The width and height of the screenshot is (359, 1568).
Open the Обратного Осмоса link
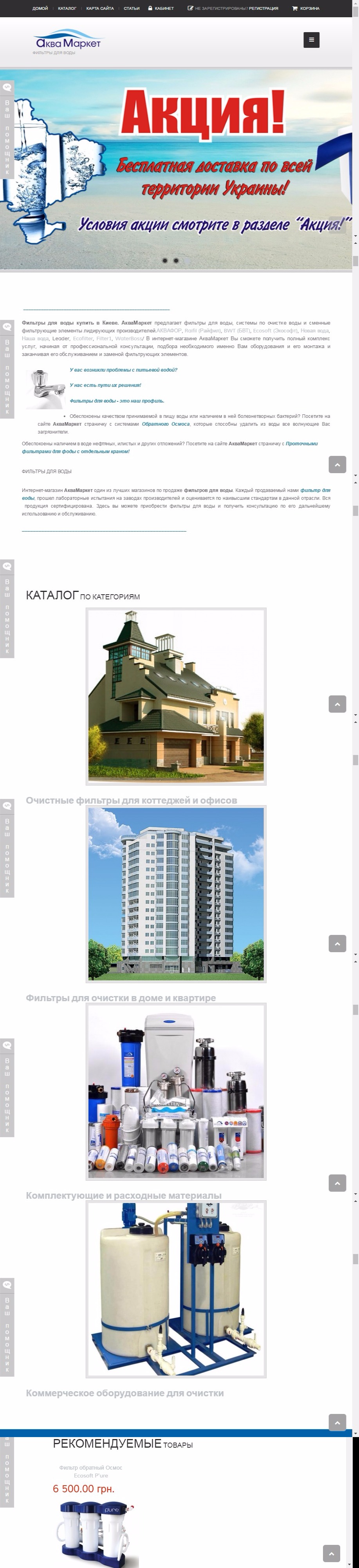tap(165, 424)
